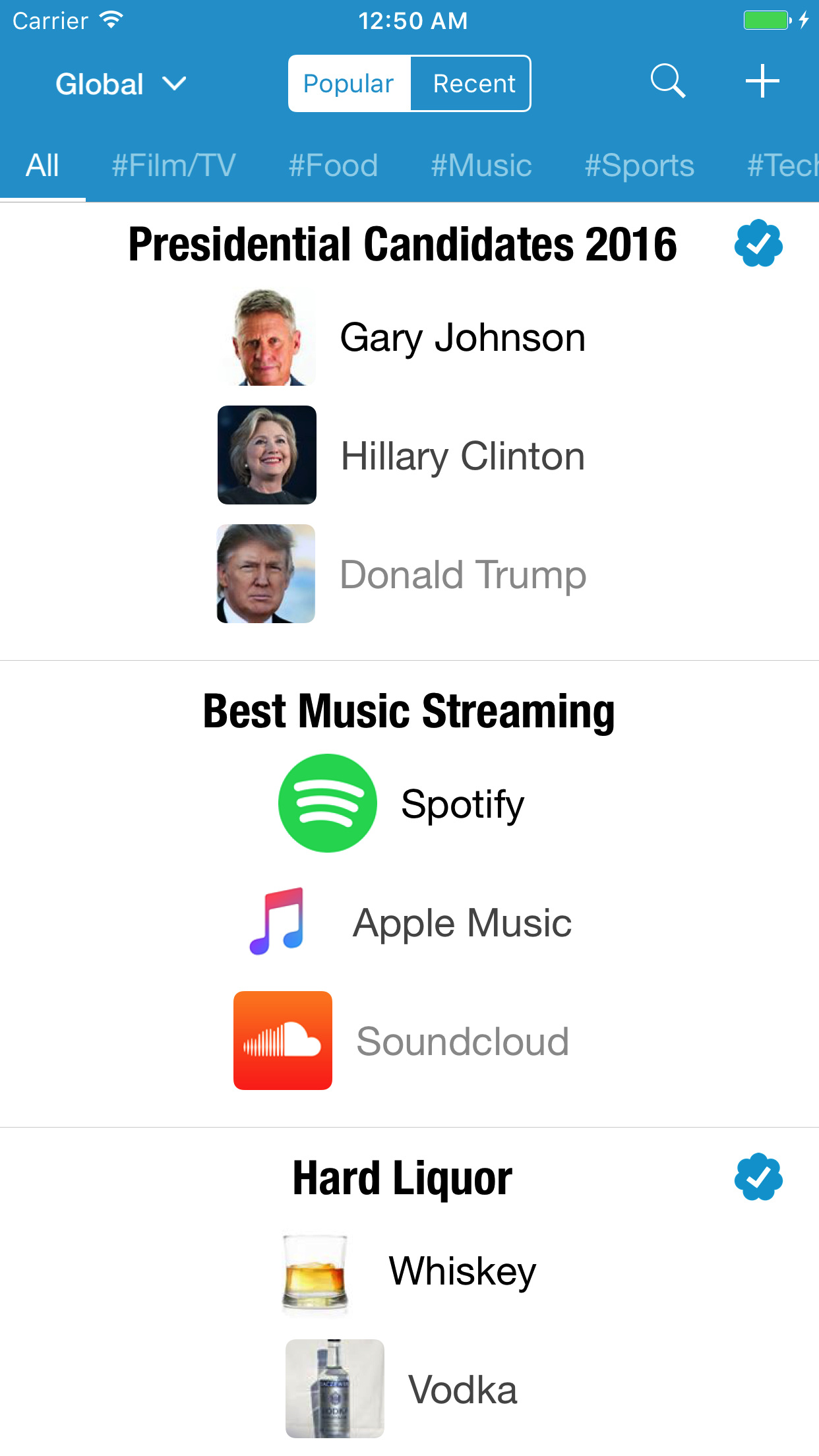
Task: Switch to the Recent segment
Action: click(473, 84)
